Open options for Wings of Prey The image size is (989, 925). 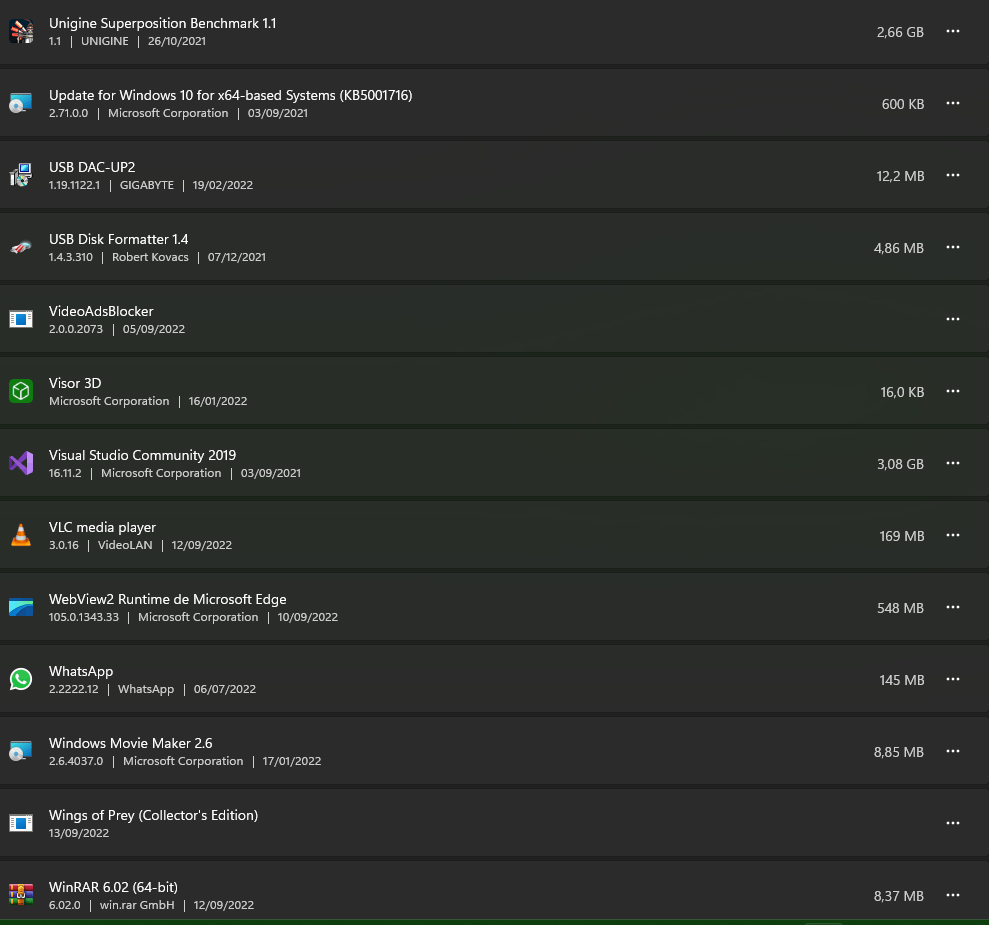pyautogui.click(x=953, y=823)
